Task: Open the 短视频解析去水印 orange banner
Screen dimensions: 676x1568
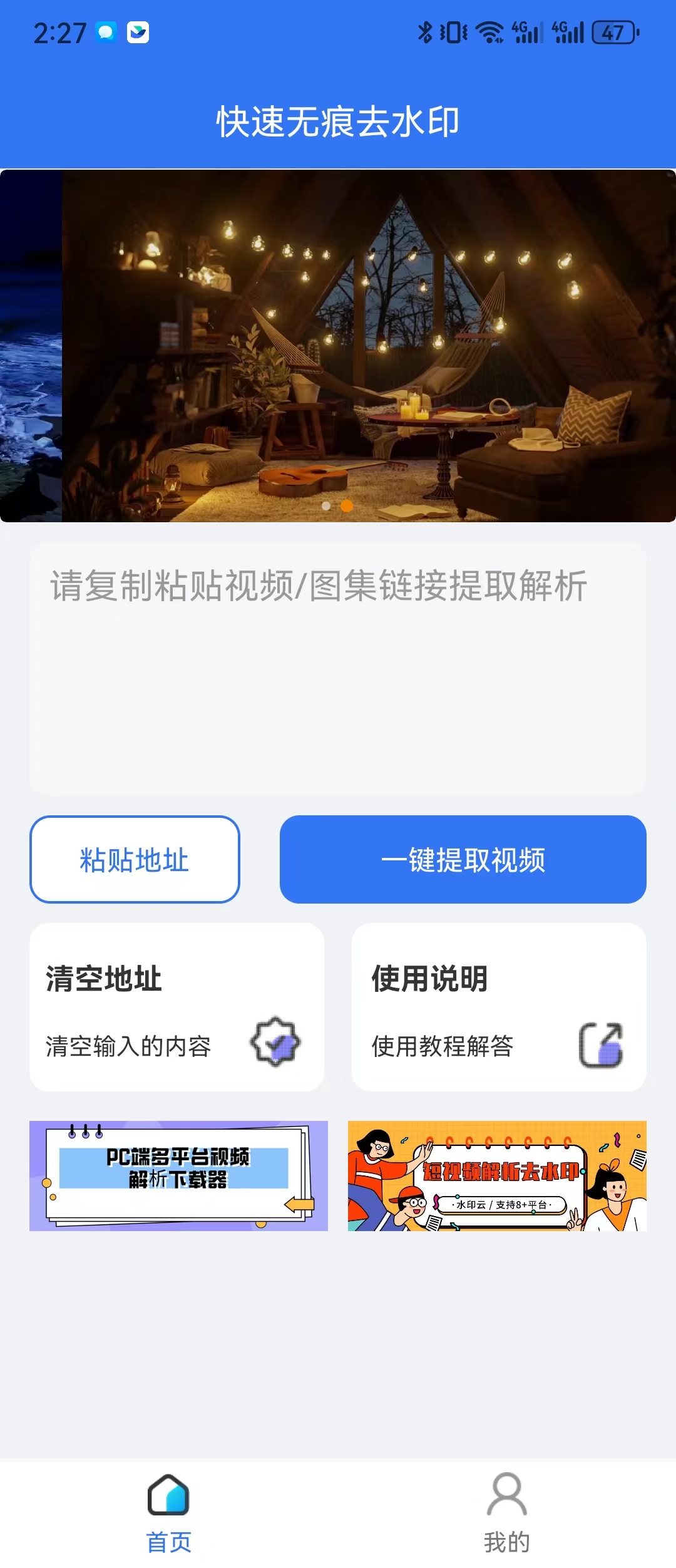Action: (498, 1176)
